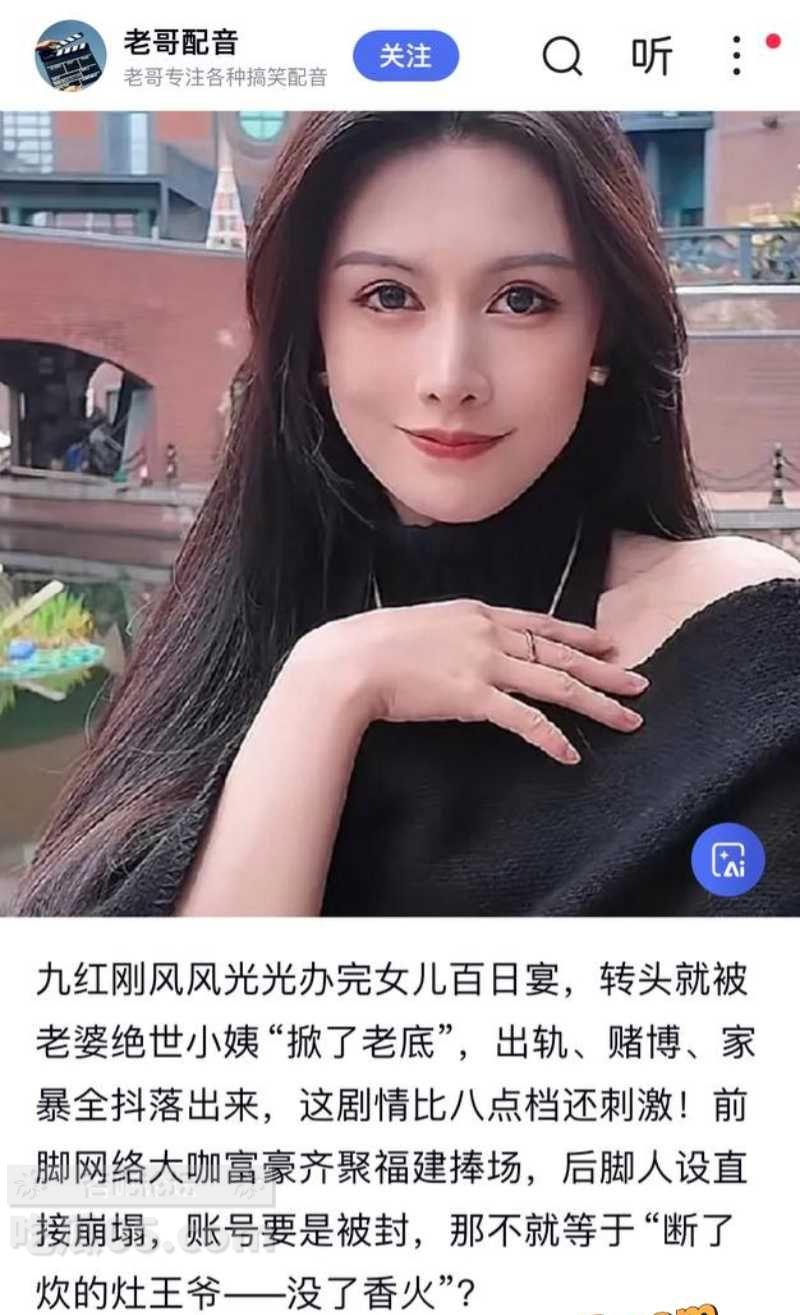The height and width of the screenshot is (1315, 800).
Task: View the article photo full screen
Action: click(x=400, y=500)
